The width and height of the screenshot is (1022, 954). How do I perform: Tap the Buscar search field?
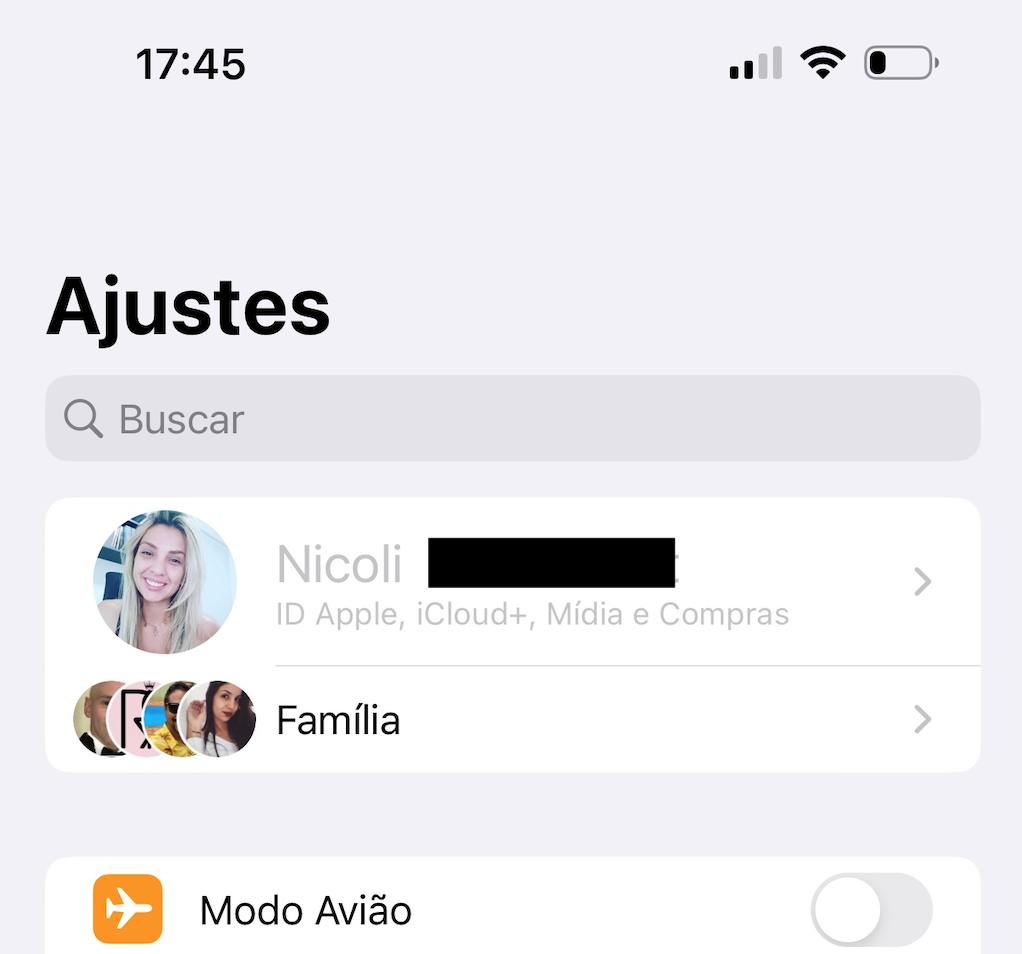tap(512, 419)
